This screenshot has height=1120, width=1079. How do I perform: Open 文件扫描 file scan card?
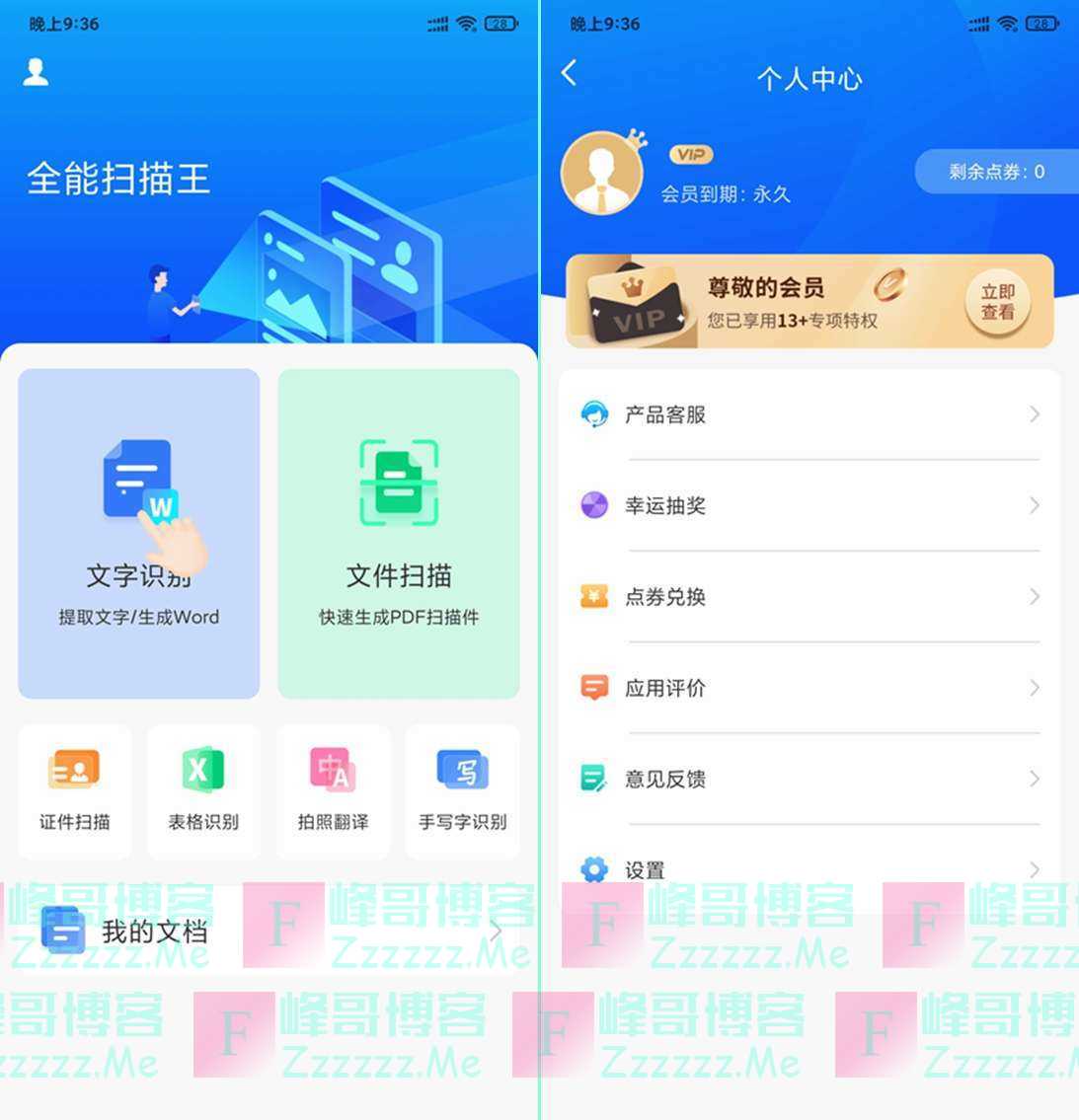399,533
